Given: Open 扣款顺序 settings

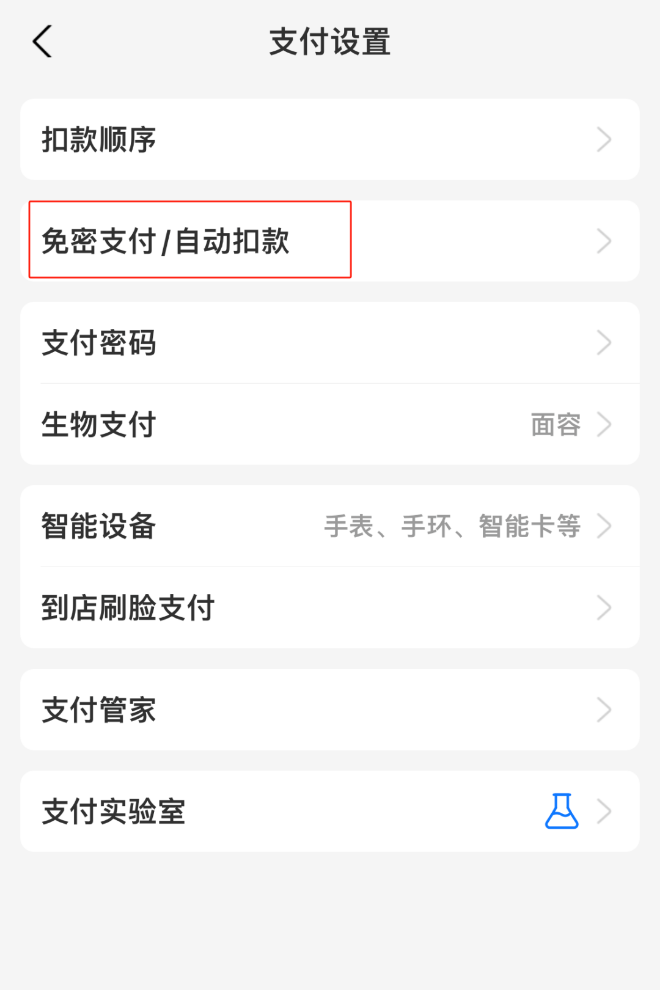Looking at the screenshot, I should (329, 140).
